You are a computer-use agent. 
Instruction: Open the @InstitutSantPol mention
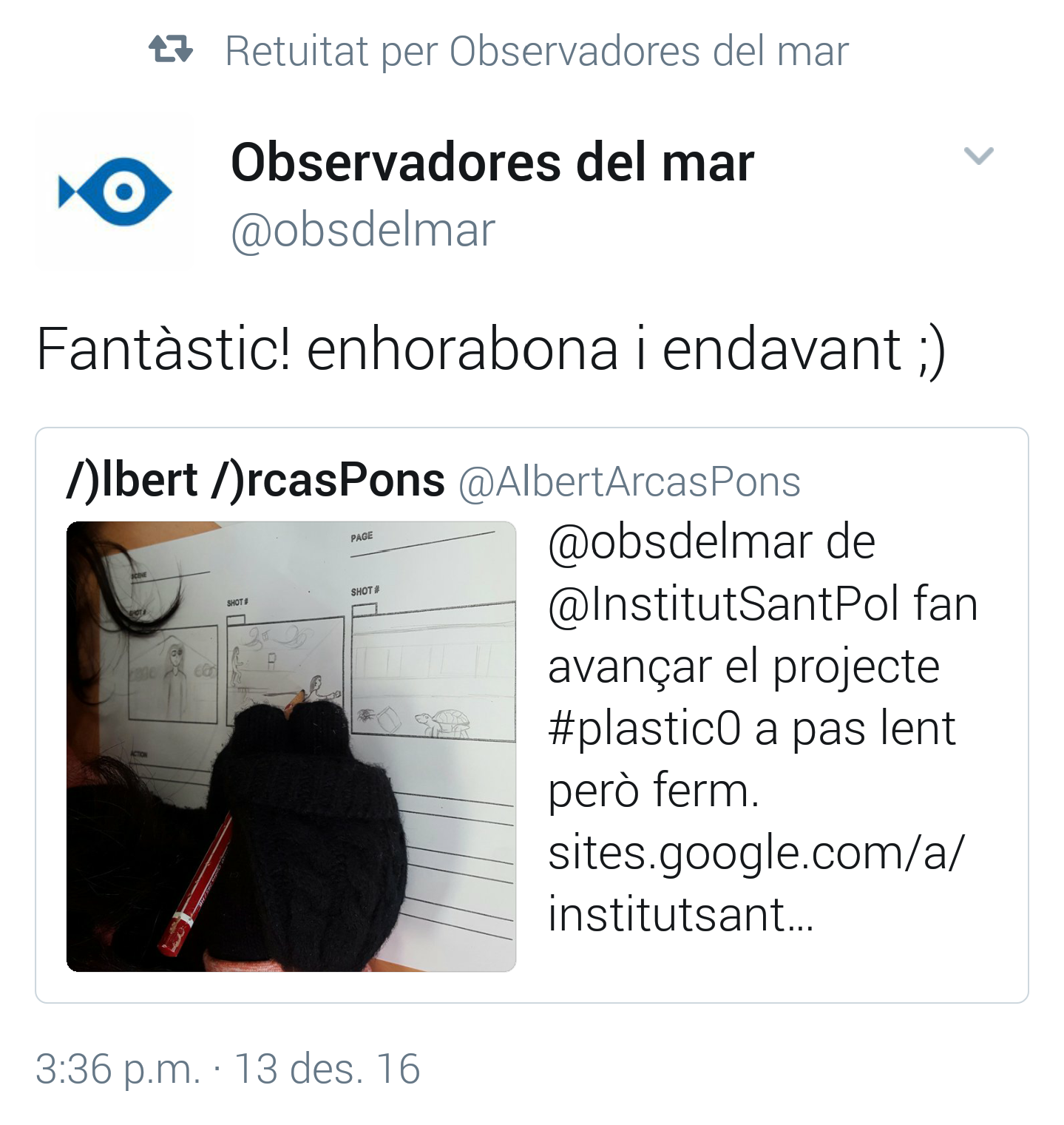click(723, 604)
